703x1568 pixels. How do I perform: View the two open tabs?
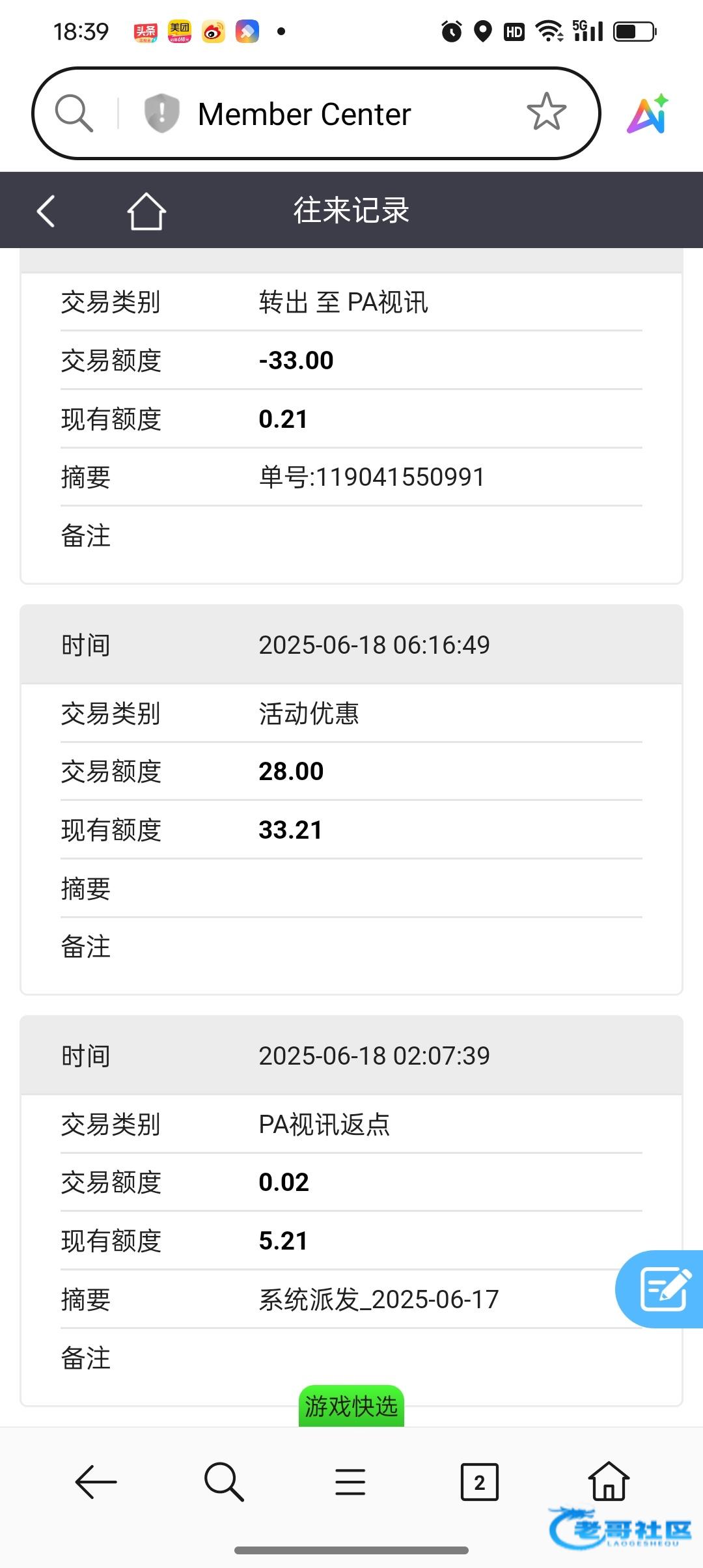(x=480, y=1482)
